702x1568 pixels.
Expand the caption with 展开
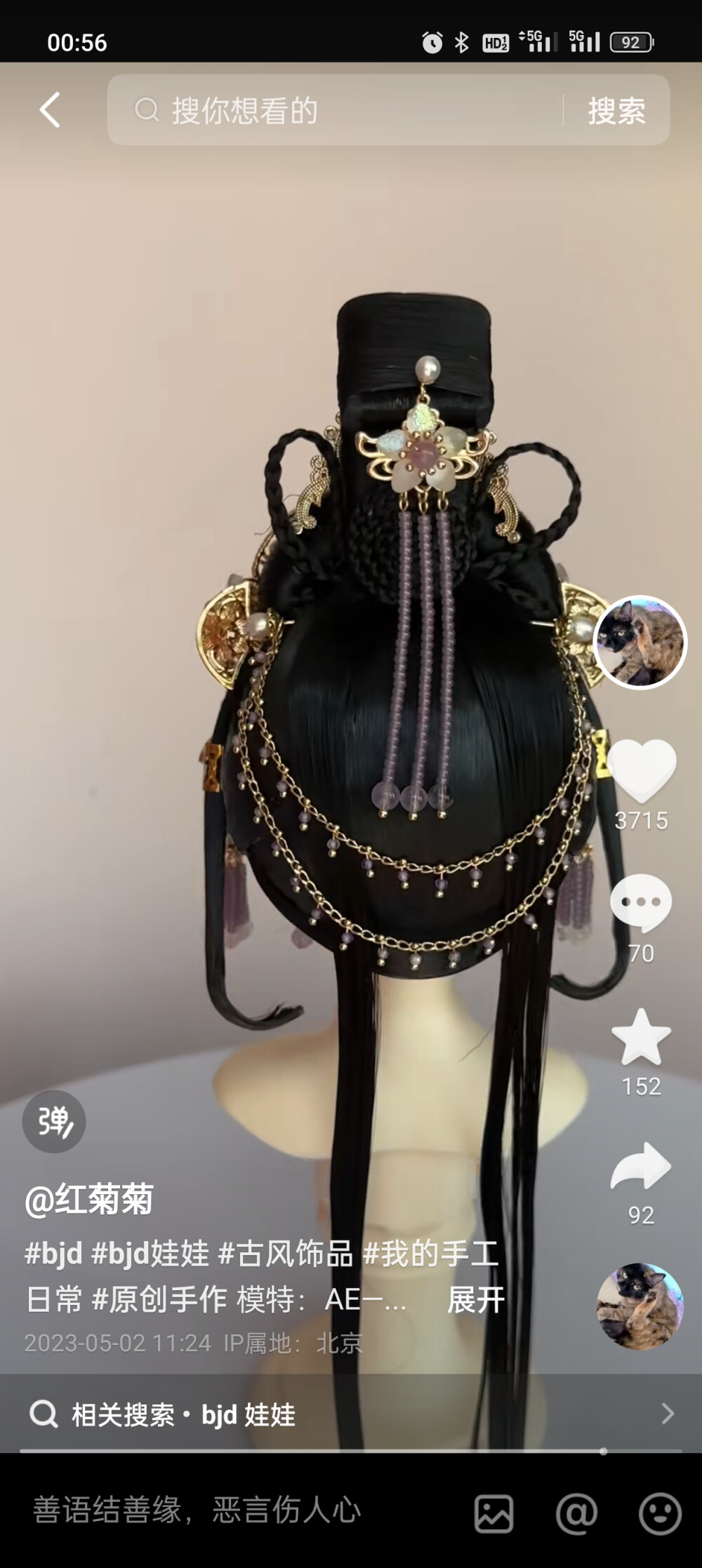[476, 1300]
